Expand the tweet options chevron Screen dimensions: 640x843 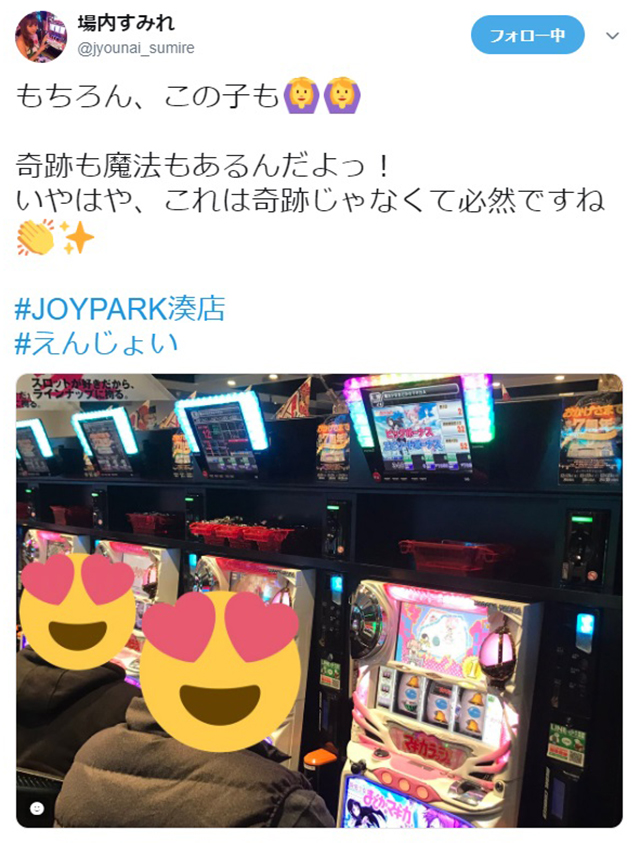coord(612,36)
